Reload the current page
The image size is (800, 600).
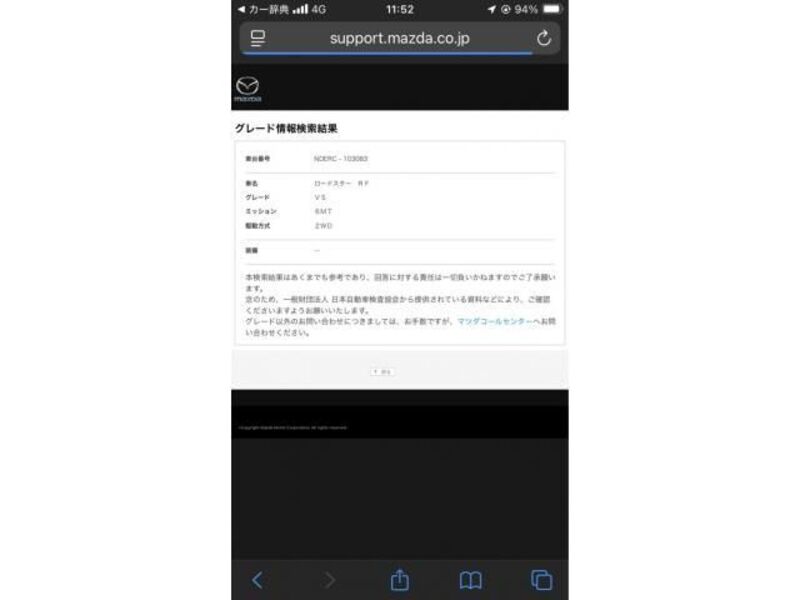click(x=544, y=38)
